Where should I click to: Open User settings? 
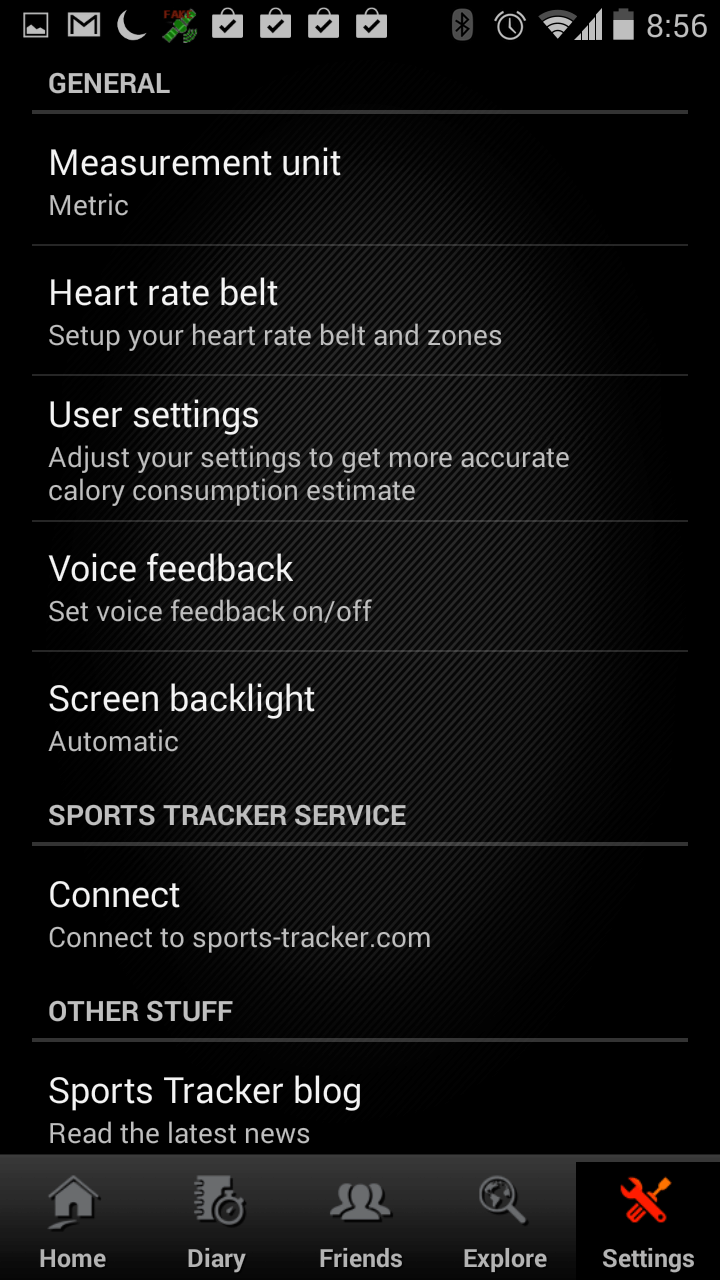(x=360, y=448)
